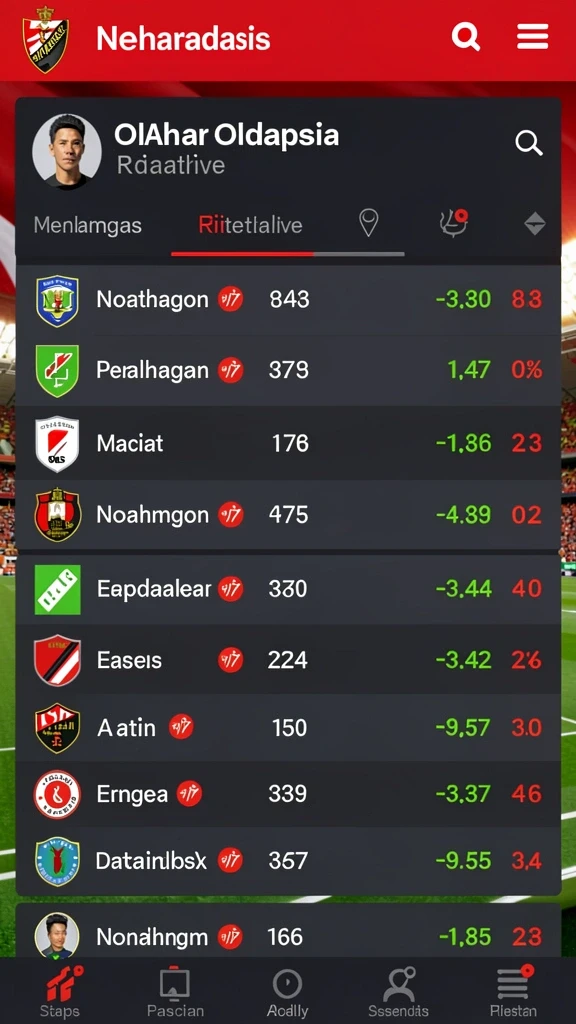
Task: View the Maciat team row
Action: (288, 443)
